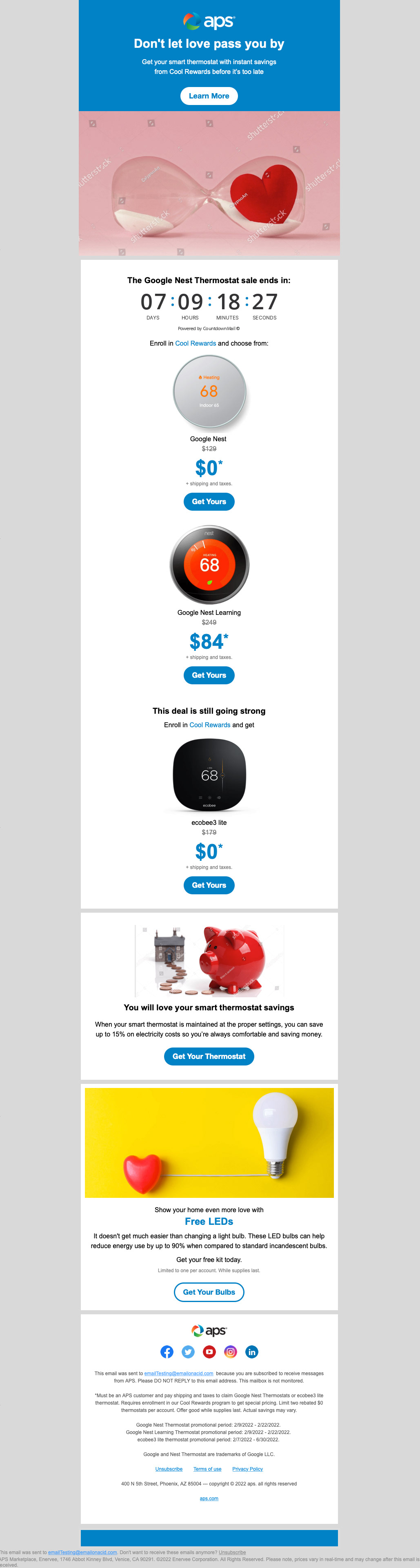This screenshot has height=1568, width=420.
Task: Open the APS Instagram profile
Action: 230,1351
